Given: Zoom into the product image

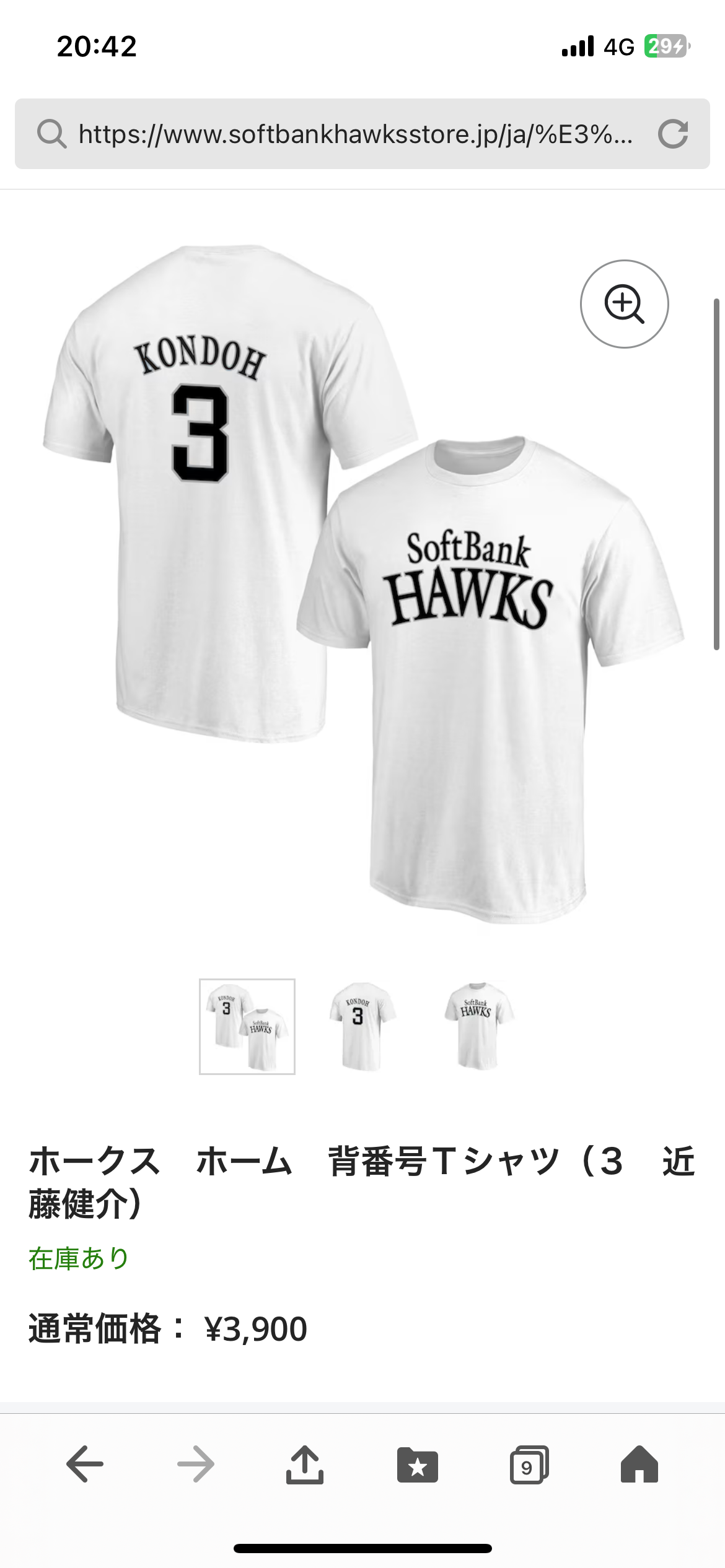Looking at the screenshot, I should coord(624,304).
